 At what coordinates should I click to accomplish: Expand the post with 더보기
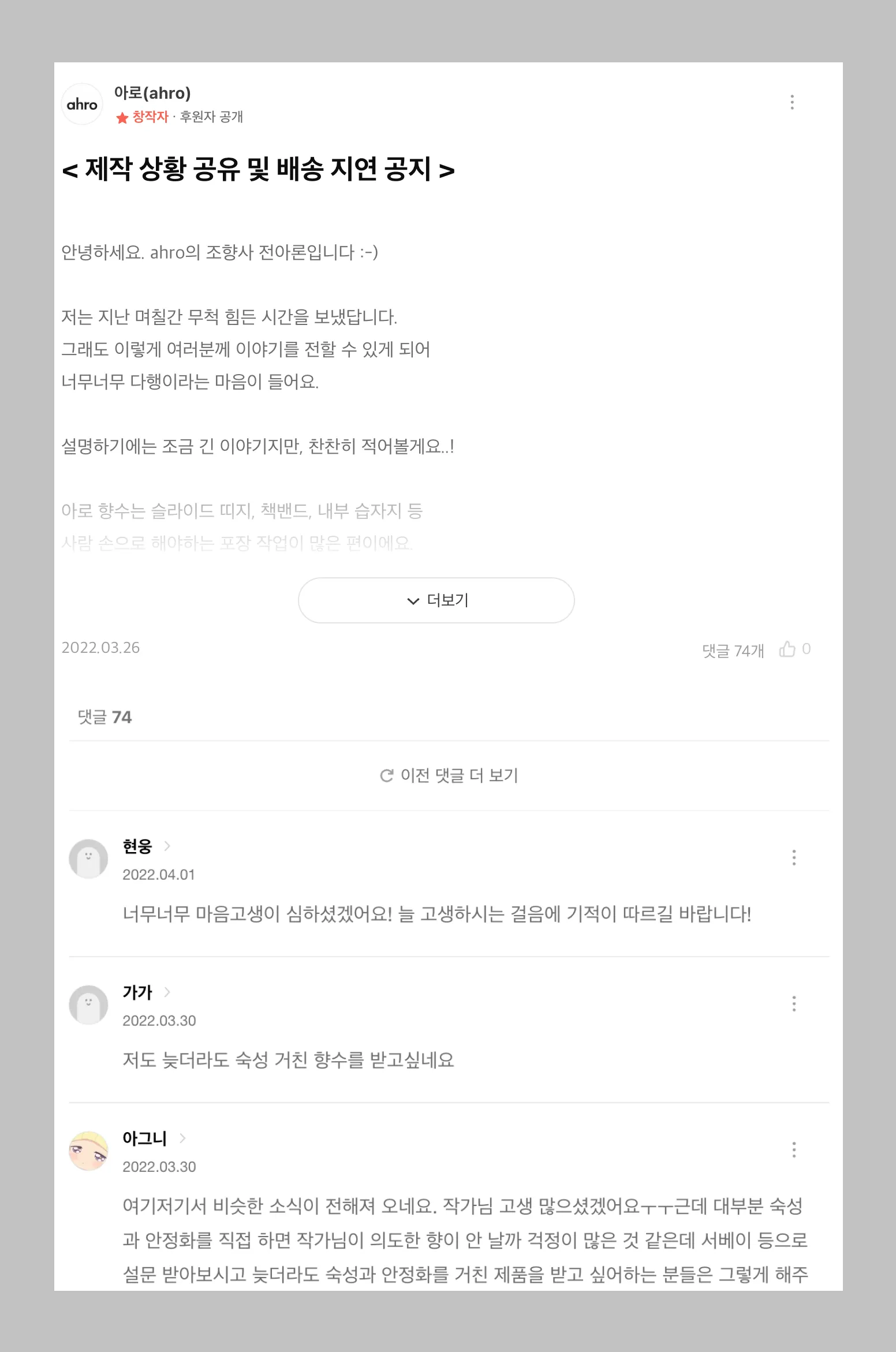coord(436,600)
